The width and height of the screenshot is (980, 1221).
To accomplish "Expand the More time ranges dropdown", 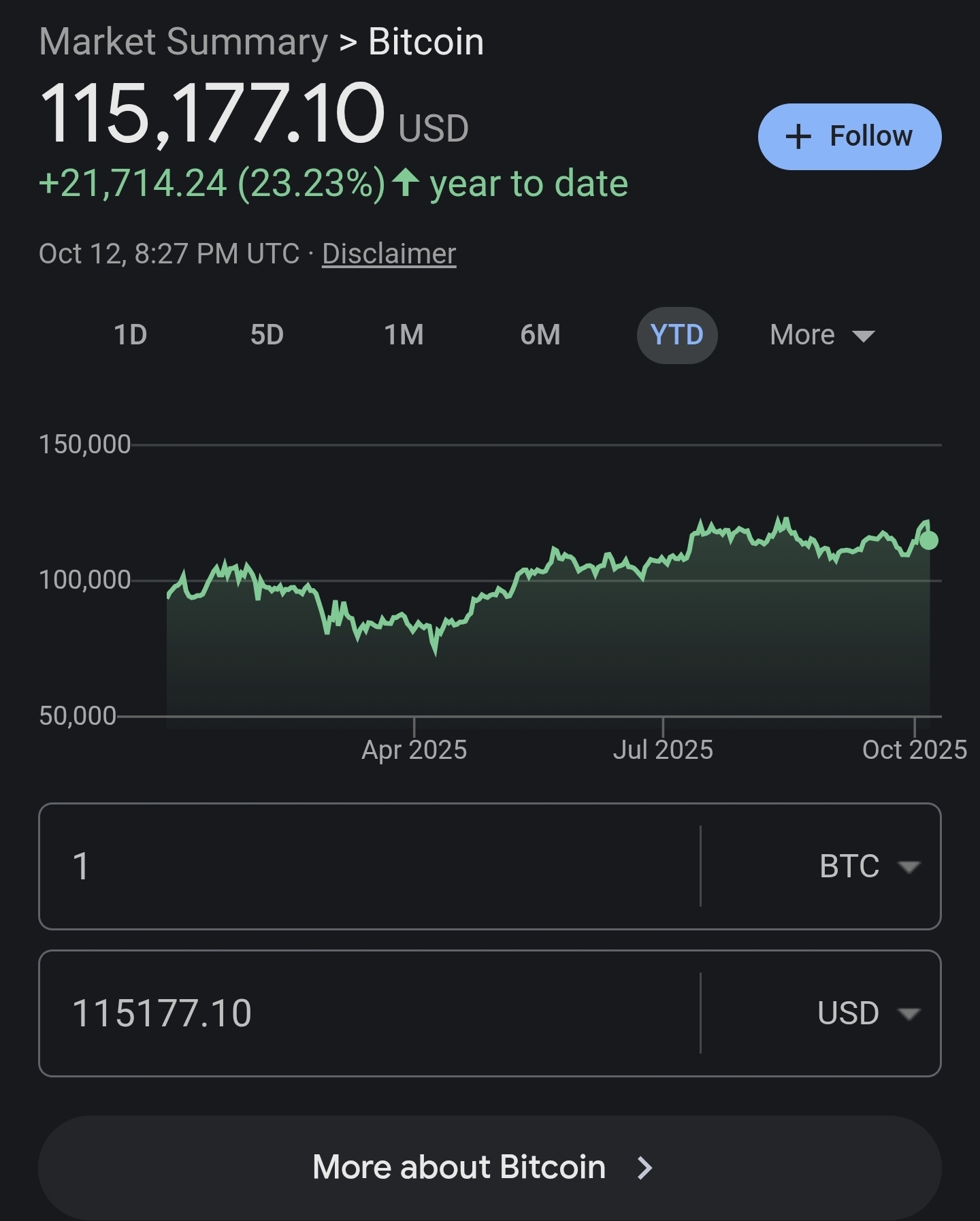I will (x=822, y=335).
